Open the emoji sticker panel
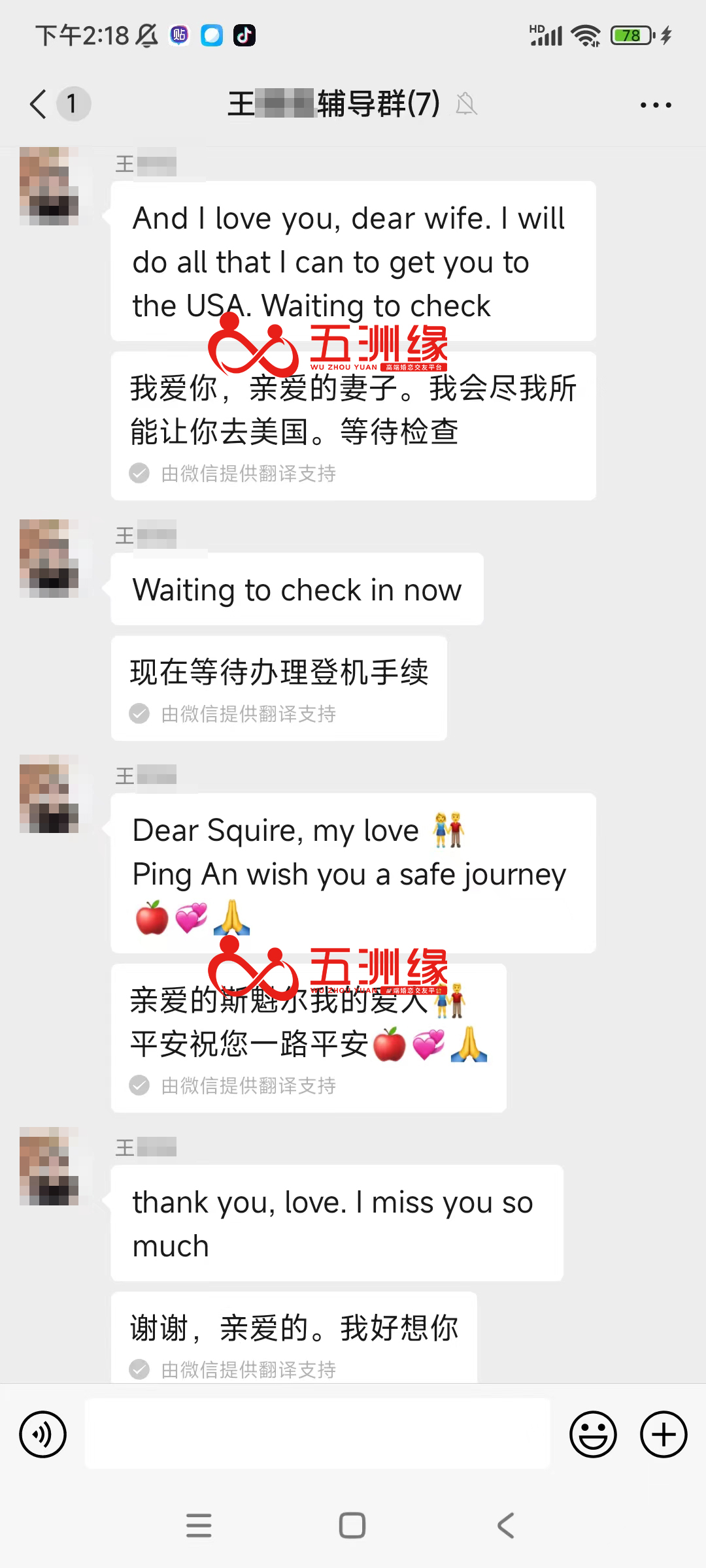 593,1435
